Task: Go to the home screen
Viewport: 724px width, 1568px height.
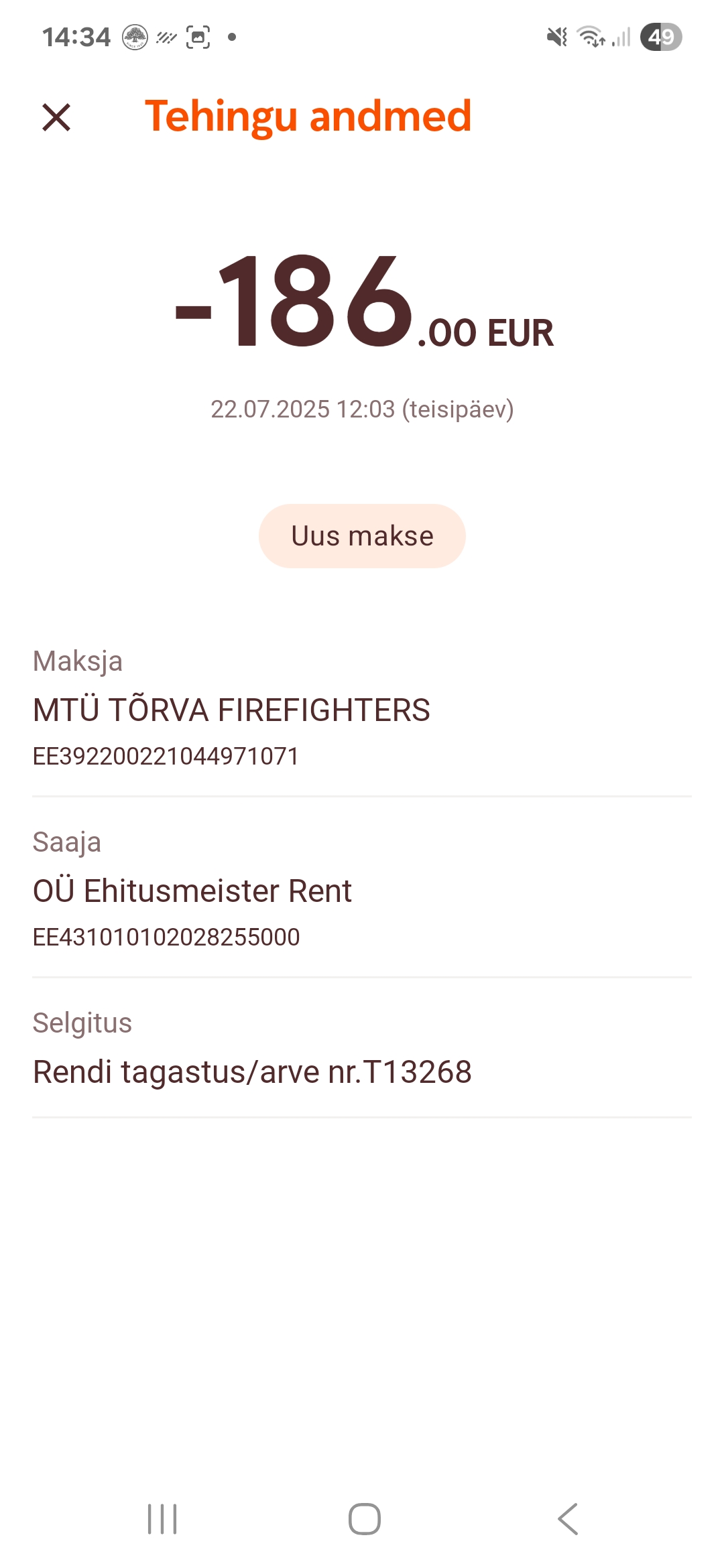Action: [x=365, y=1518]
